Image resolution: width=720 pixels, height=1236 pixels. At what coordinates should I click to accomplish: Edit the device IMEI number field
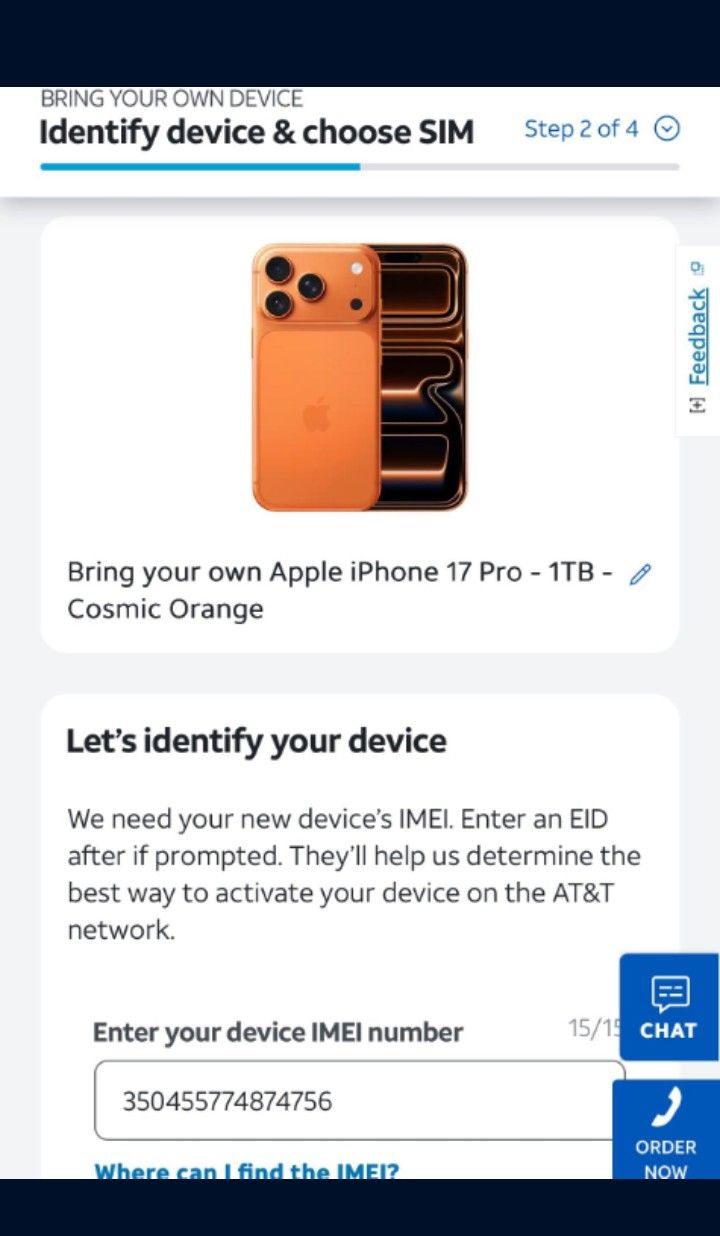pyautogui.click(x=359, y=1101)
